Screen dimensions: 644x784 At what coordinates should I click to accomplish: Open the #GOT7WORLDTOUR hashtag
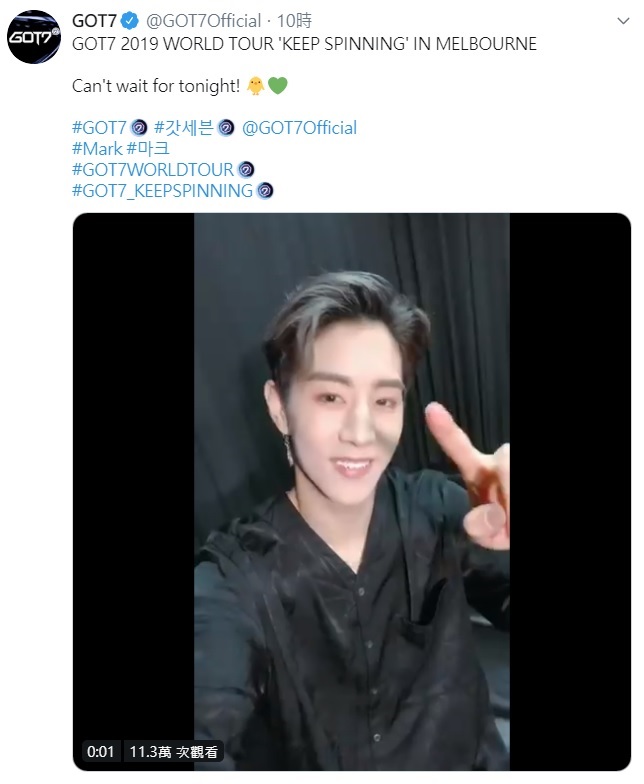153,170
